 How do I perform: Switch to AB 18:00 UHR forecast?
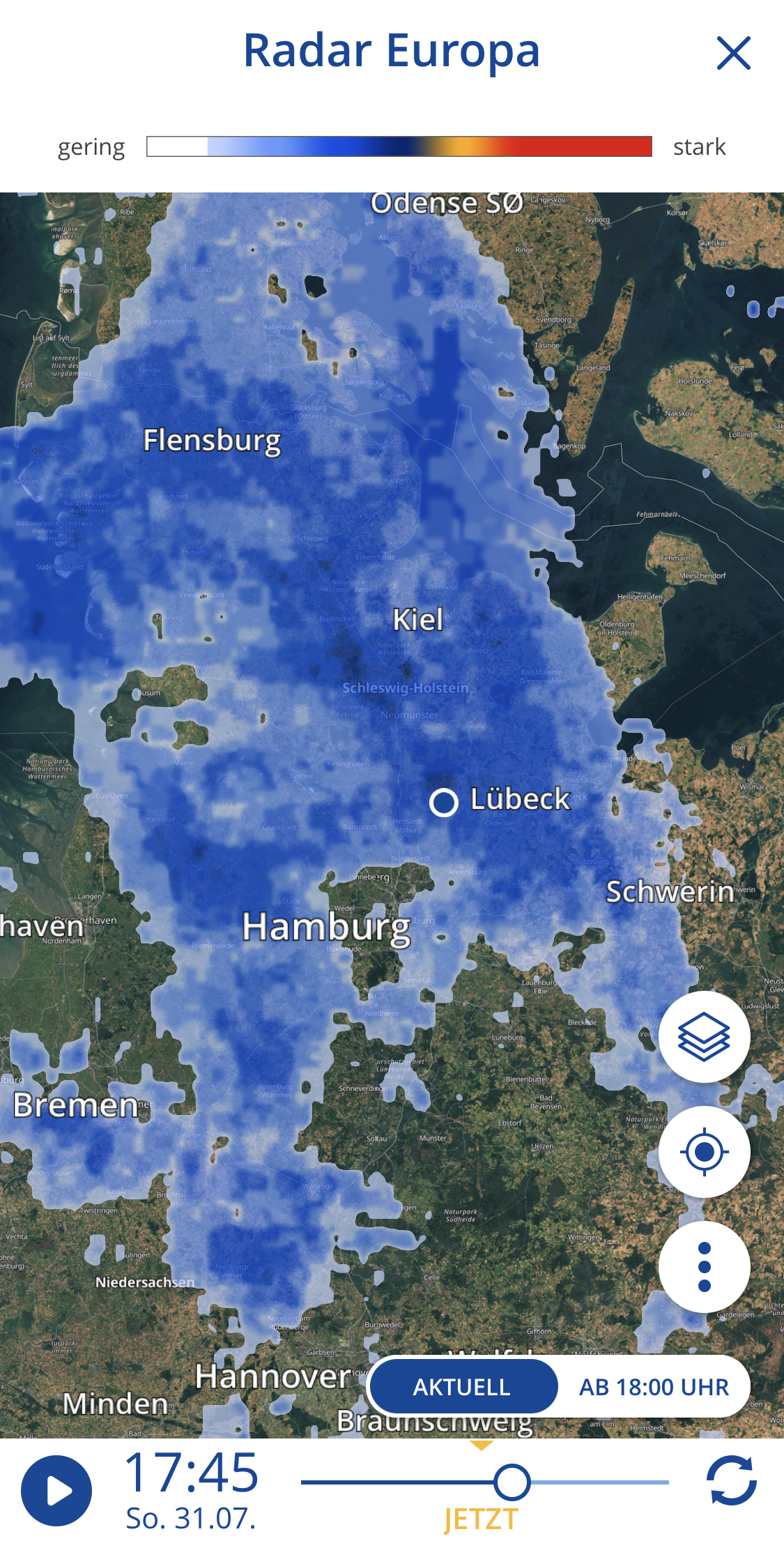[654, 1387]
